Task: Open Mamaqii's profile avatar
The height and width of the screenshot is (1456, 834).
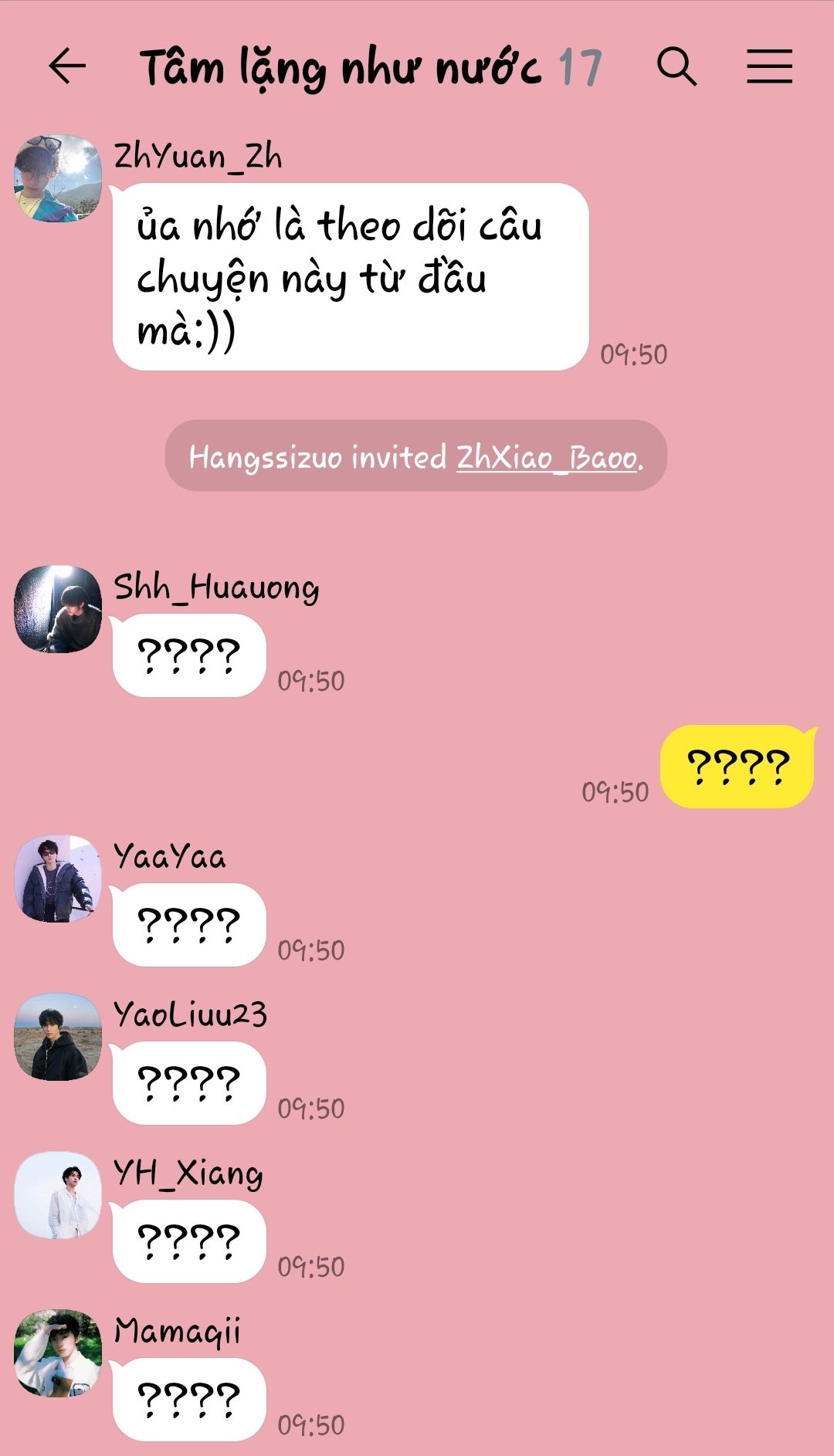Action: tap(58, 1353)
